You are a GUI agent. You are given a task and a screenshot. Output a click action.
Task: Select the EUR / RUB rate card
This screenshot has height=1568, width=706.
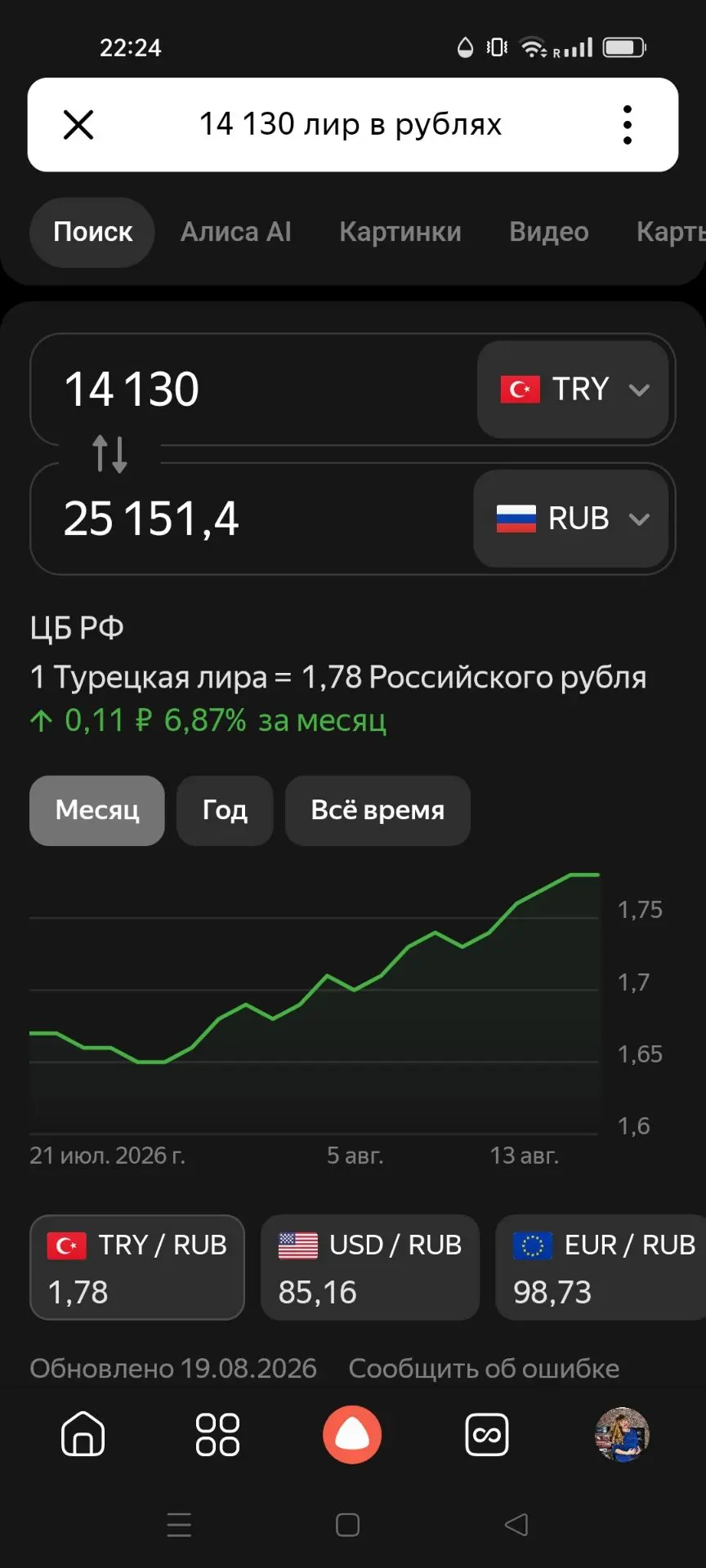[x=601, y=1267]
